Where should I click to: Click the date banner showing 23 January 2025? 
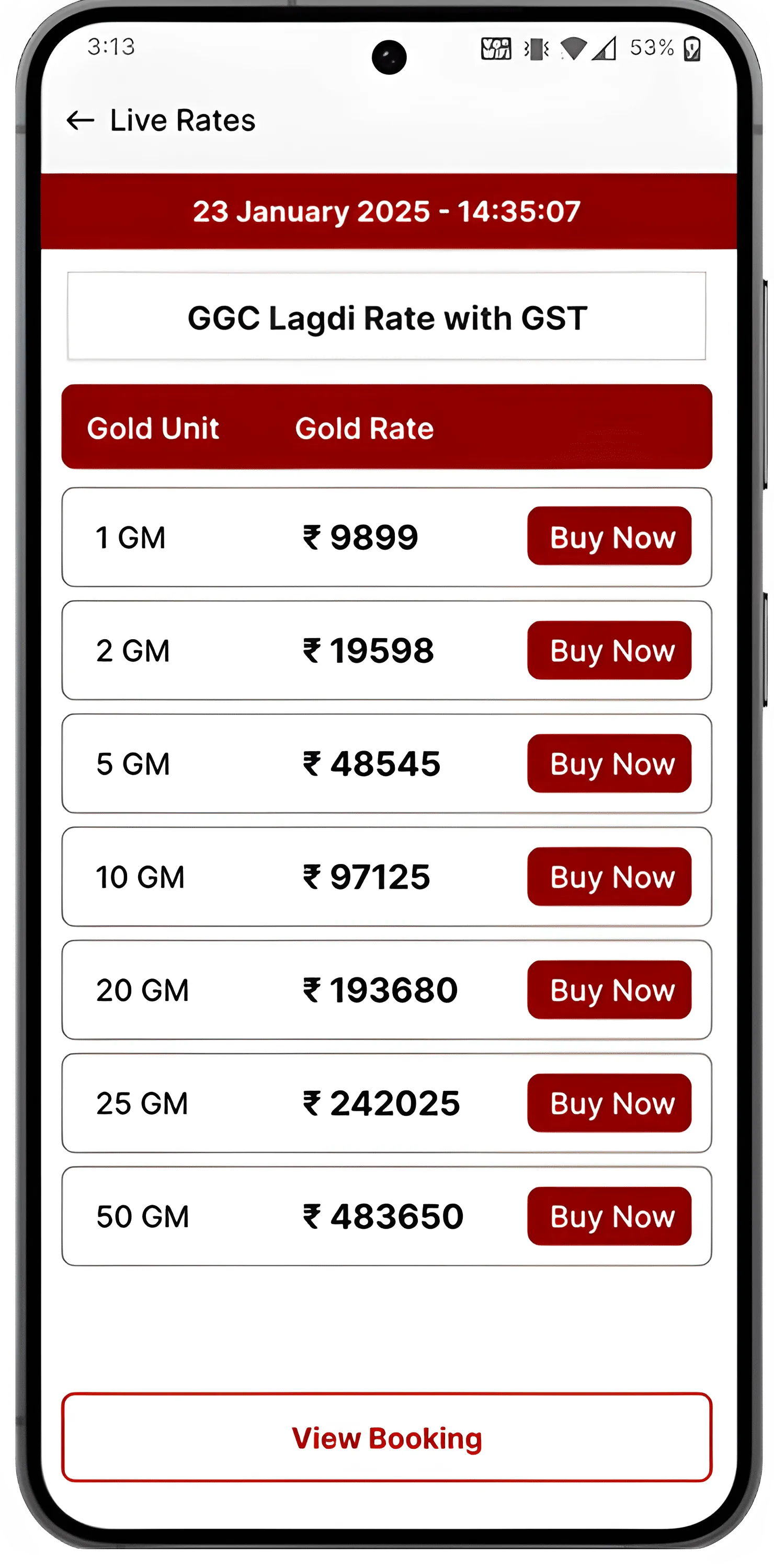point(386,211)
